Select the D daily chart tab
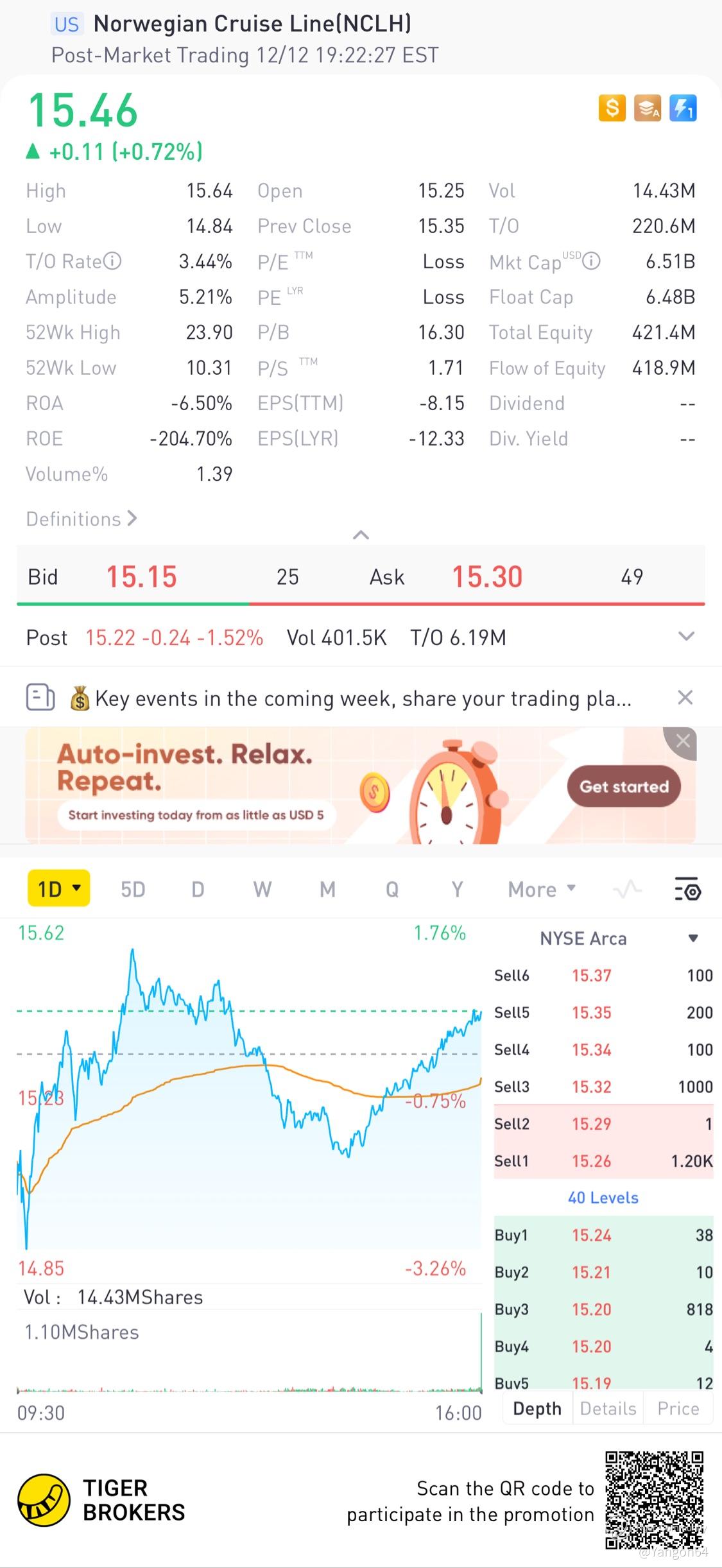Screen dimensions: 722x1568 click(198, 890)
